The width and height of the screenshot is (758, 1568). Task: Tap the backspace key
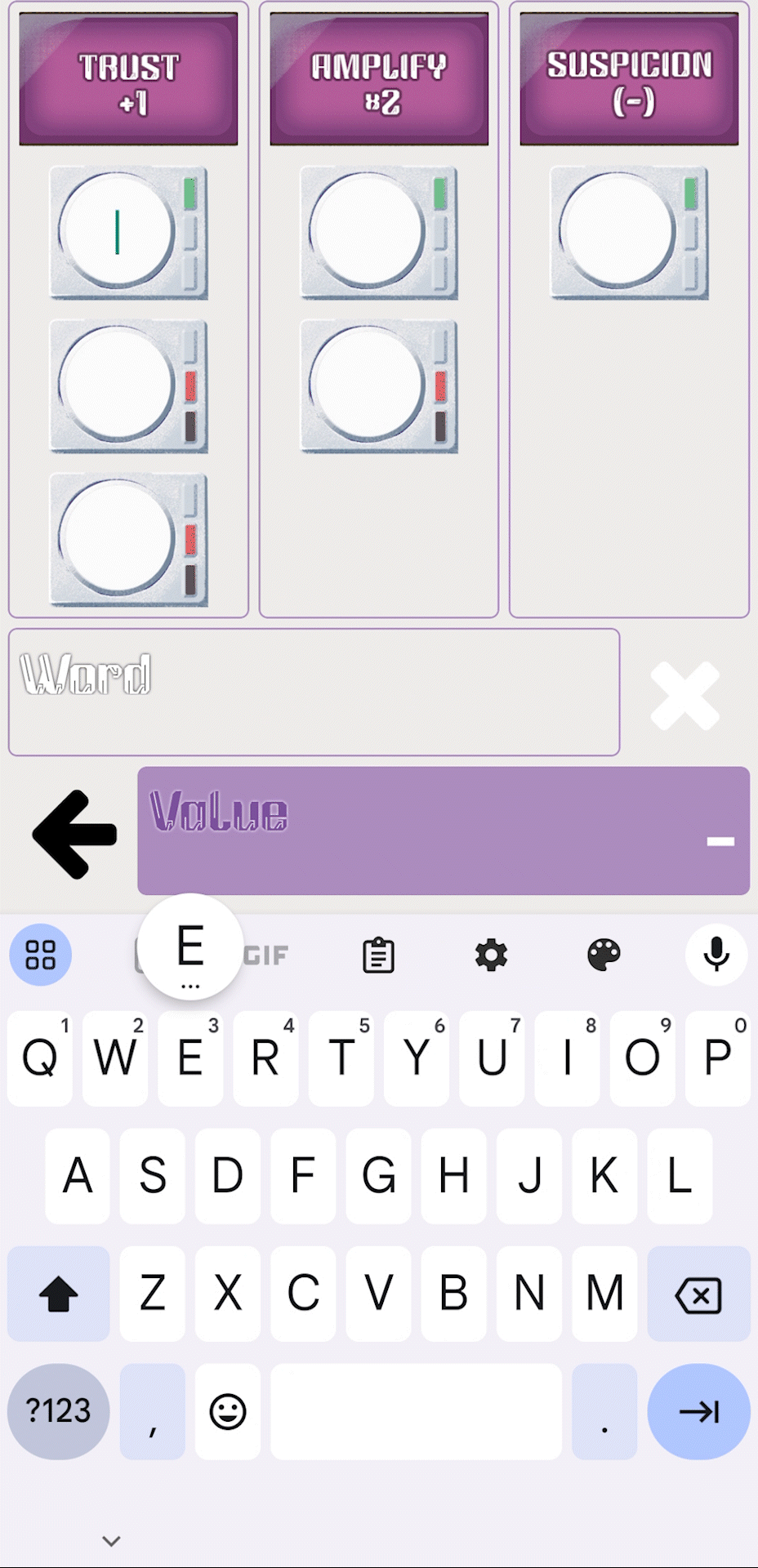click(698, 1294)
